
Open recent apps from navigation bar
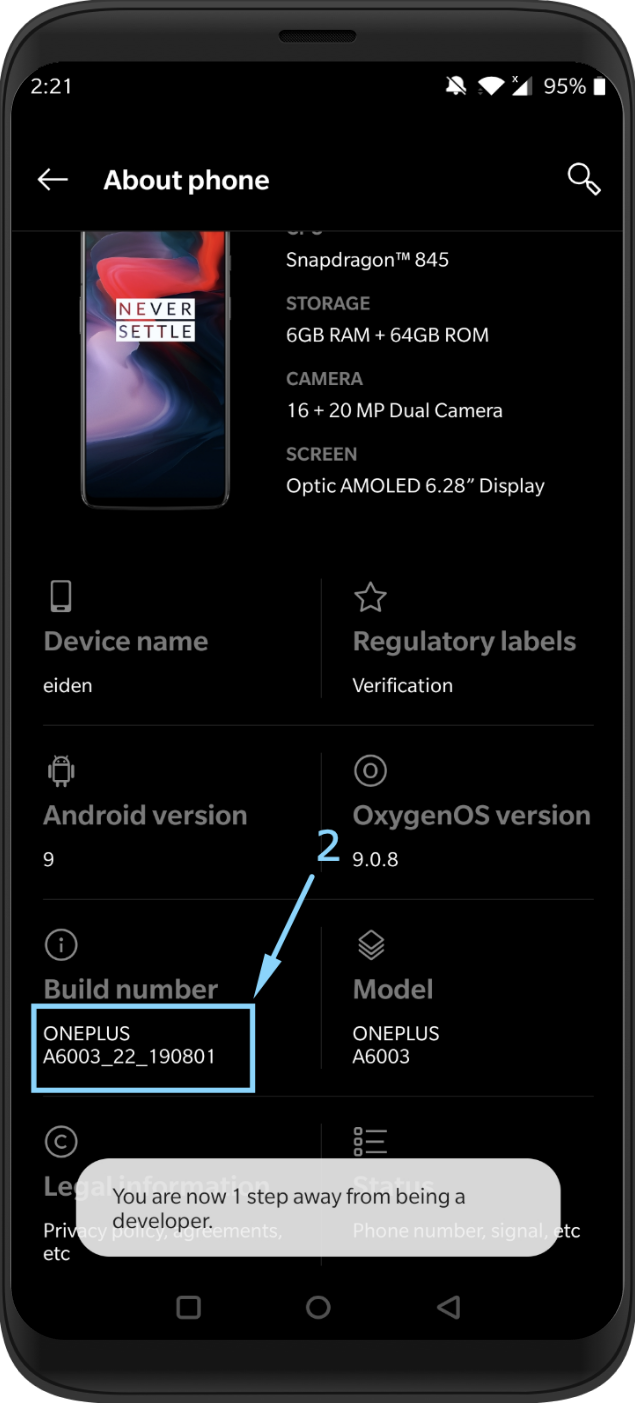point(188,1307)
